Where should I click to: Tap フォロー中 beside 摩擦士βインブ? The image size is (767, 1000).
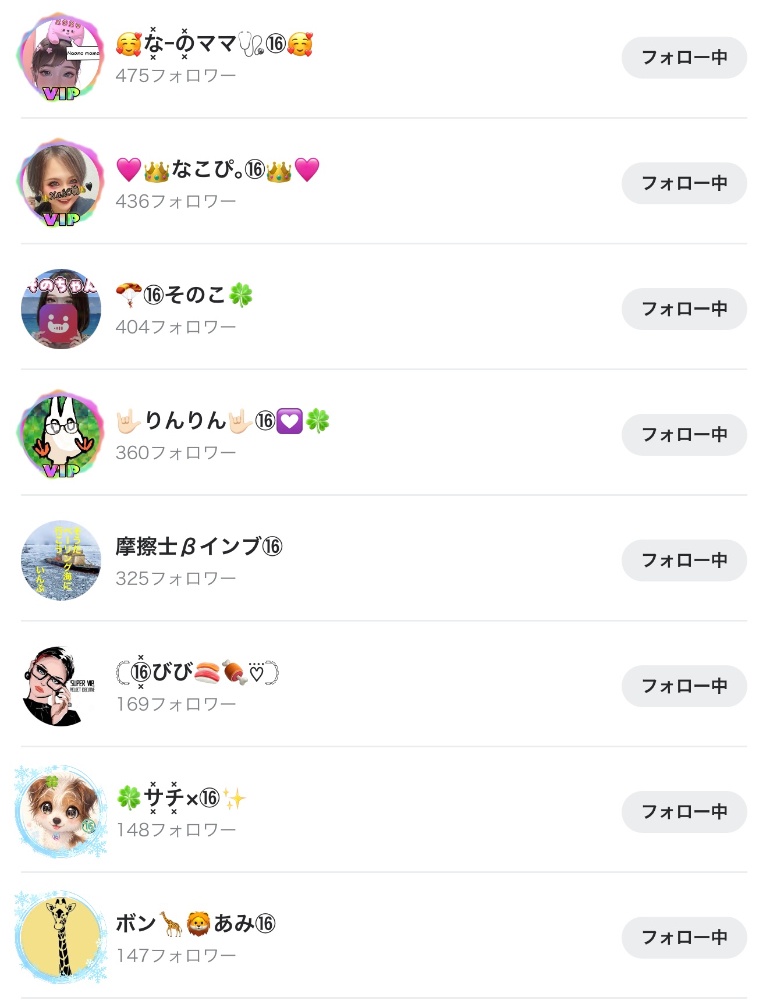(x=684, y=560)
